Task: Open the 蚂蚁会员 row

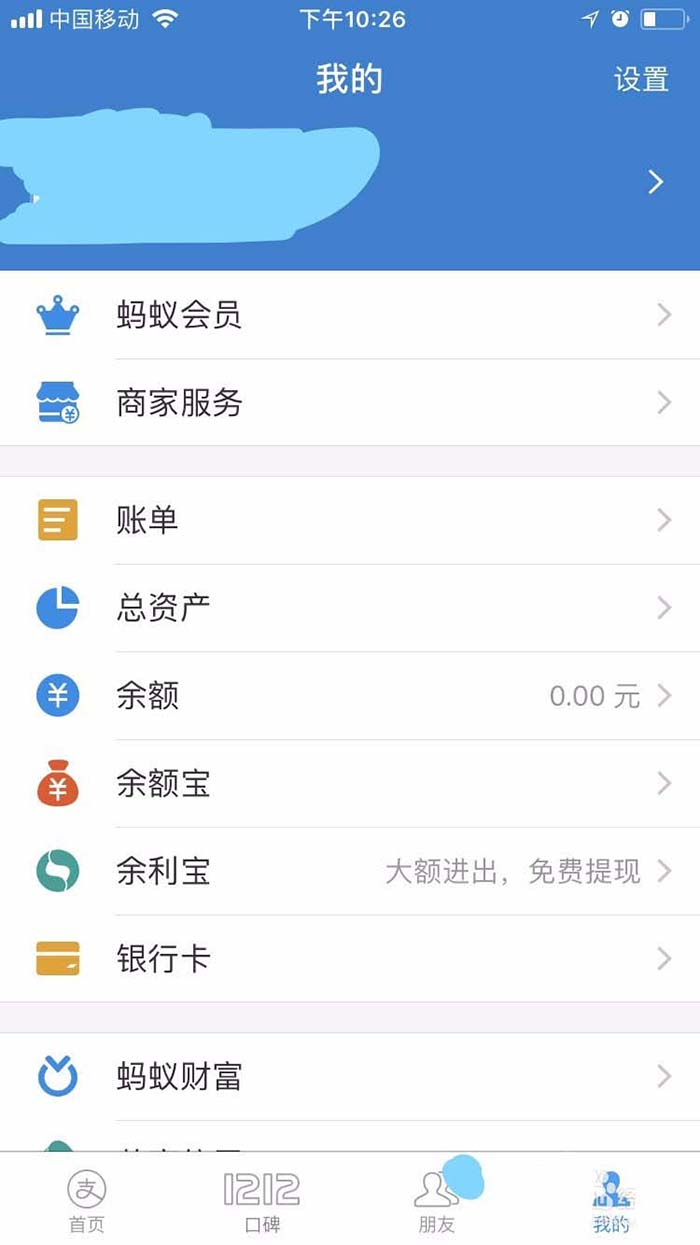Action: point(350,316)
